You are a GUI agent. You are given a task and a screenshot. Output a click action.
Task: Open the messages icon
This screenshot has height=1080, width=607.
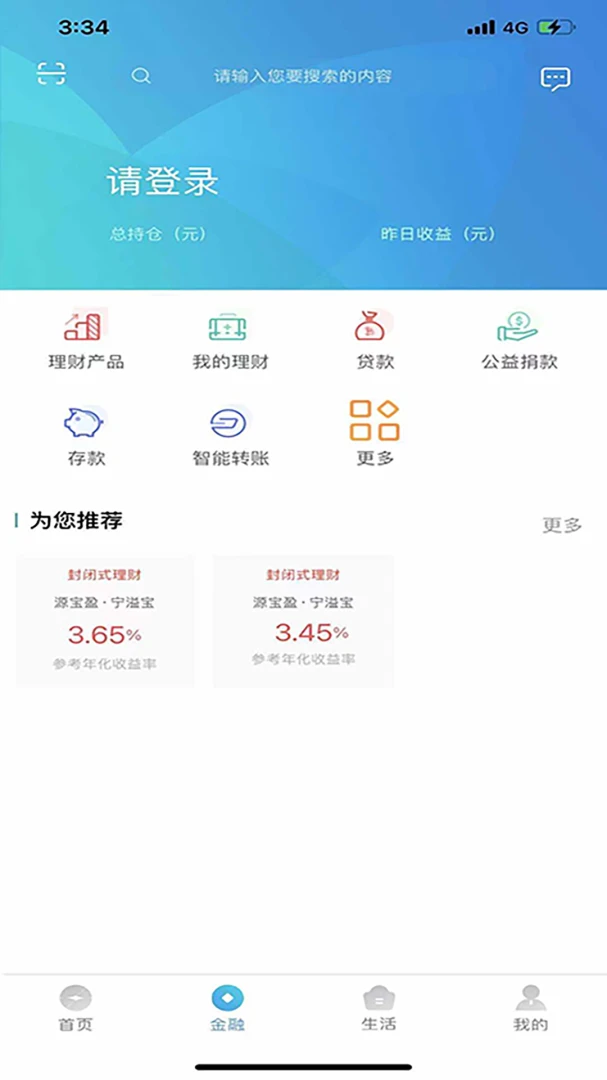tap(555, 78)
